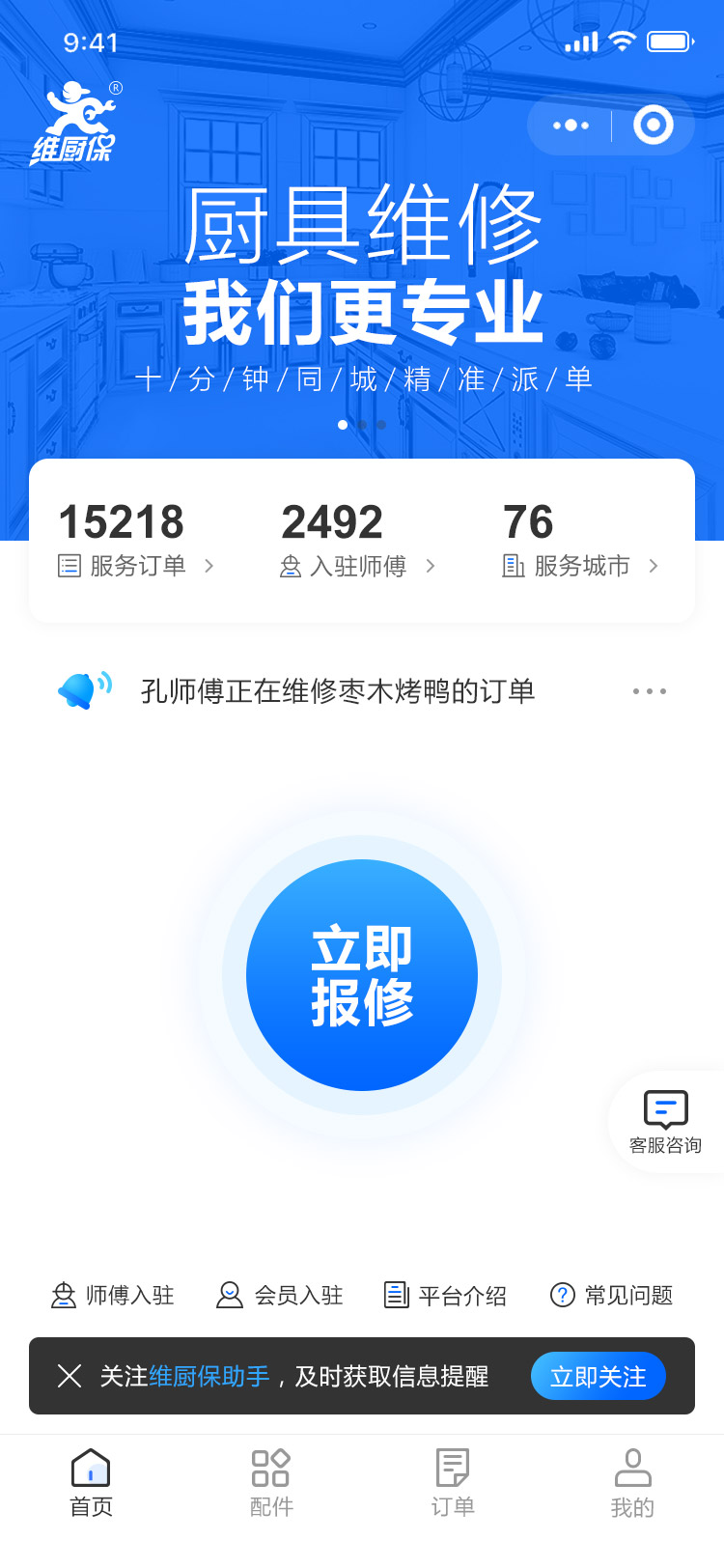Open 师傅入驻 link
The width and height of the screenshot is (724, 1568).
[x=112, y=1295]
